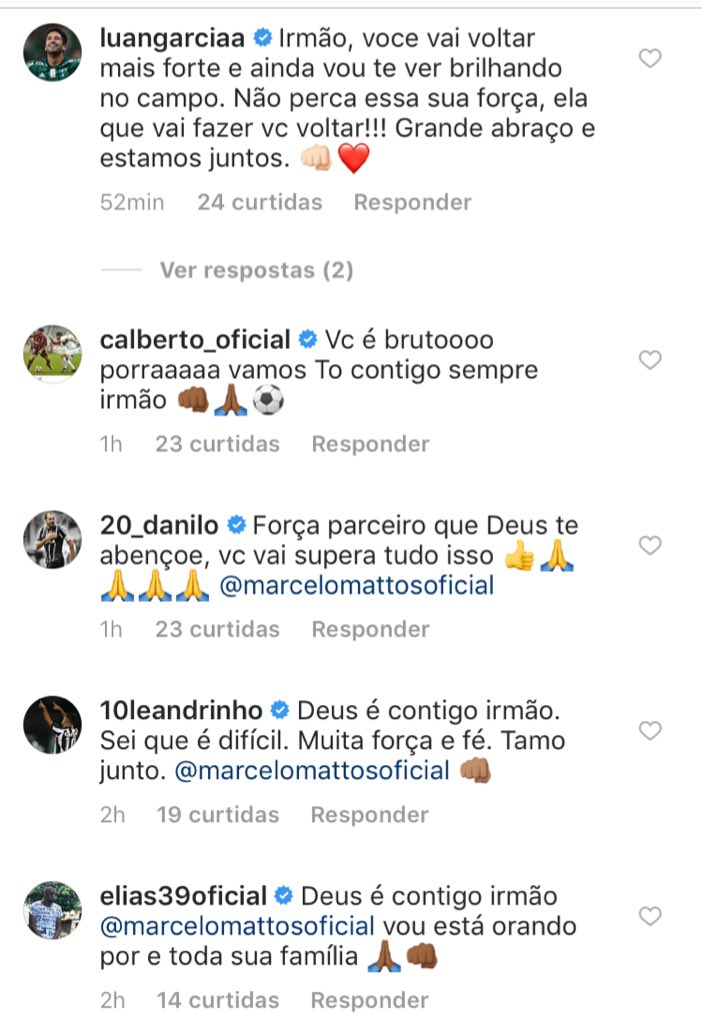The width and height of the screenshot is (702, 1023).
Task: Like luangarciaa's comment
Action: click(x=650, y=58)
